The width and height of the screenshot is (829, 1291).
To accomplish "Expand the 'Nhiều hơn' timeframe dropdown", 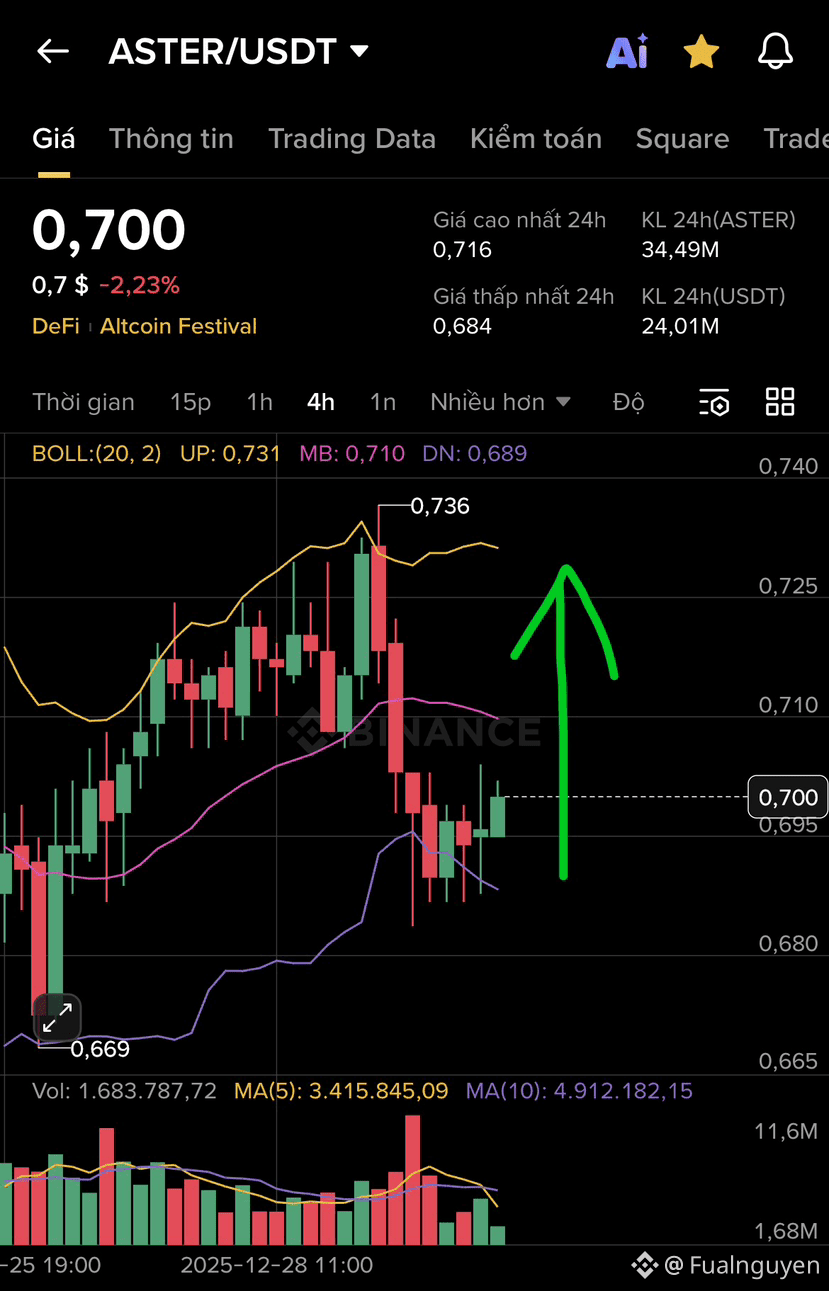I will pyautogui.click(x=500, y=401).
